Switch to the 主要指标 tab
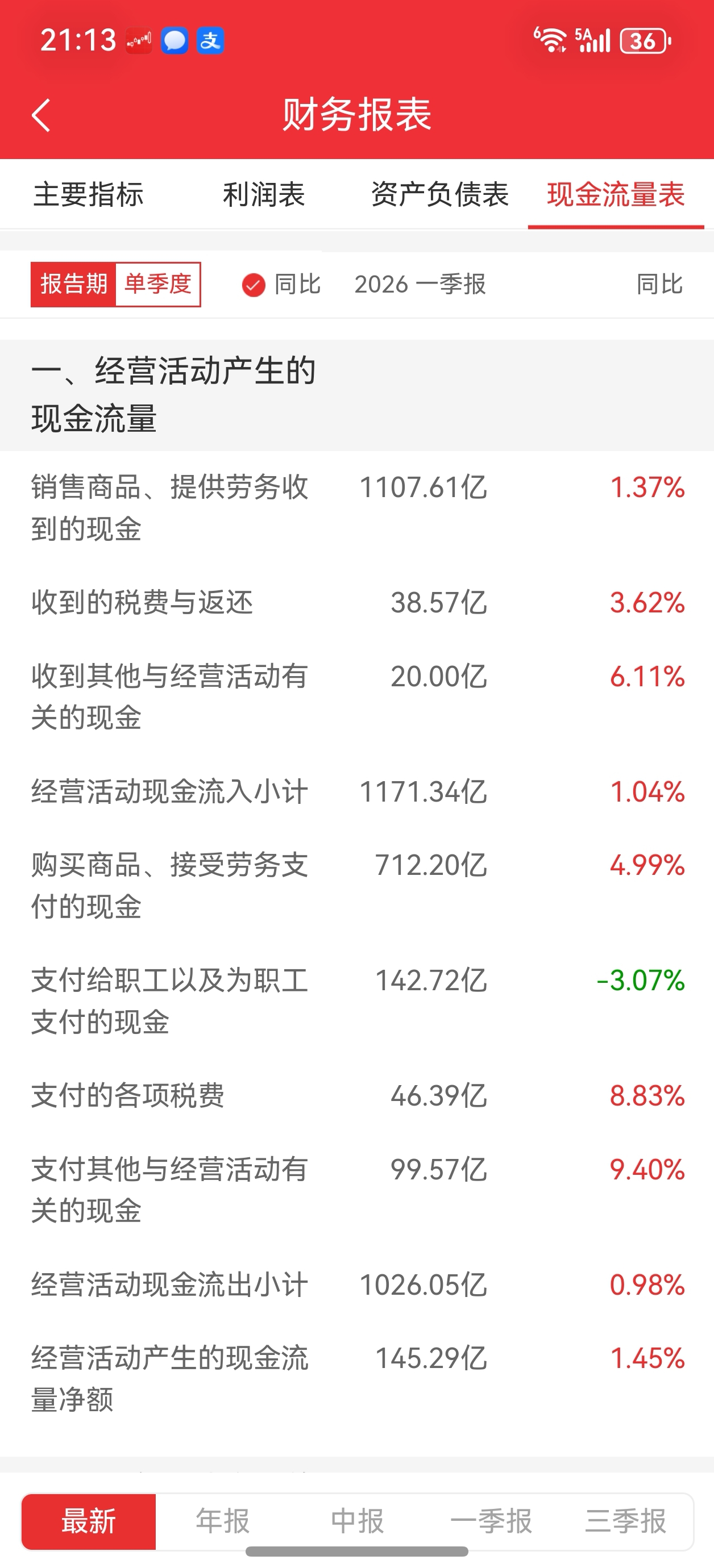The image size is (714, 1568). pos(88,195)
